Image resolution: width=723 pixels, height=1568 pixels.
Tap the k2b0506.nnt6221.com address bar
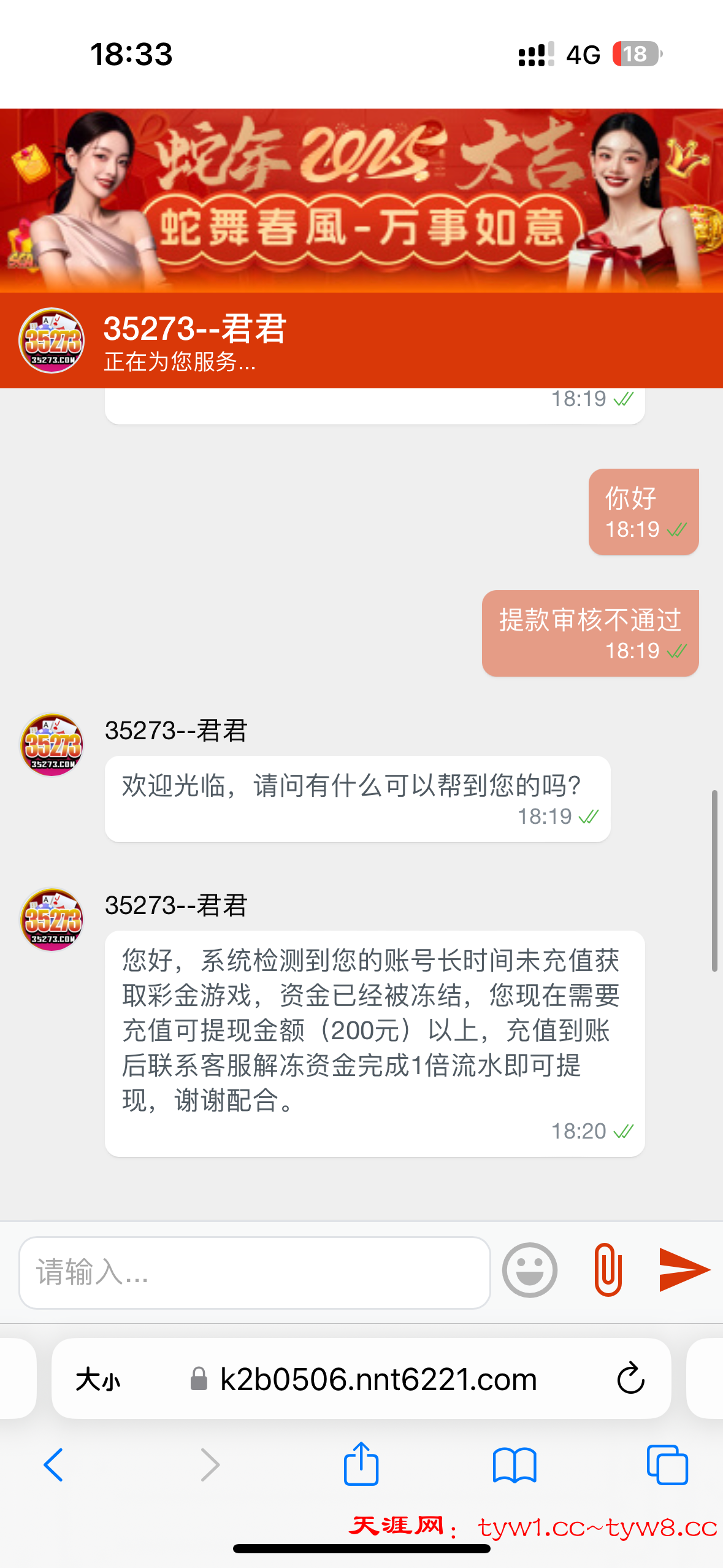pyautogui.click(x=378, y=1380)
